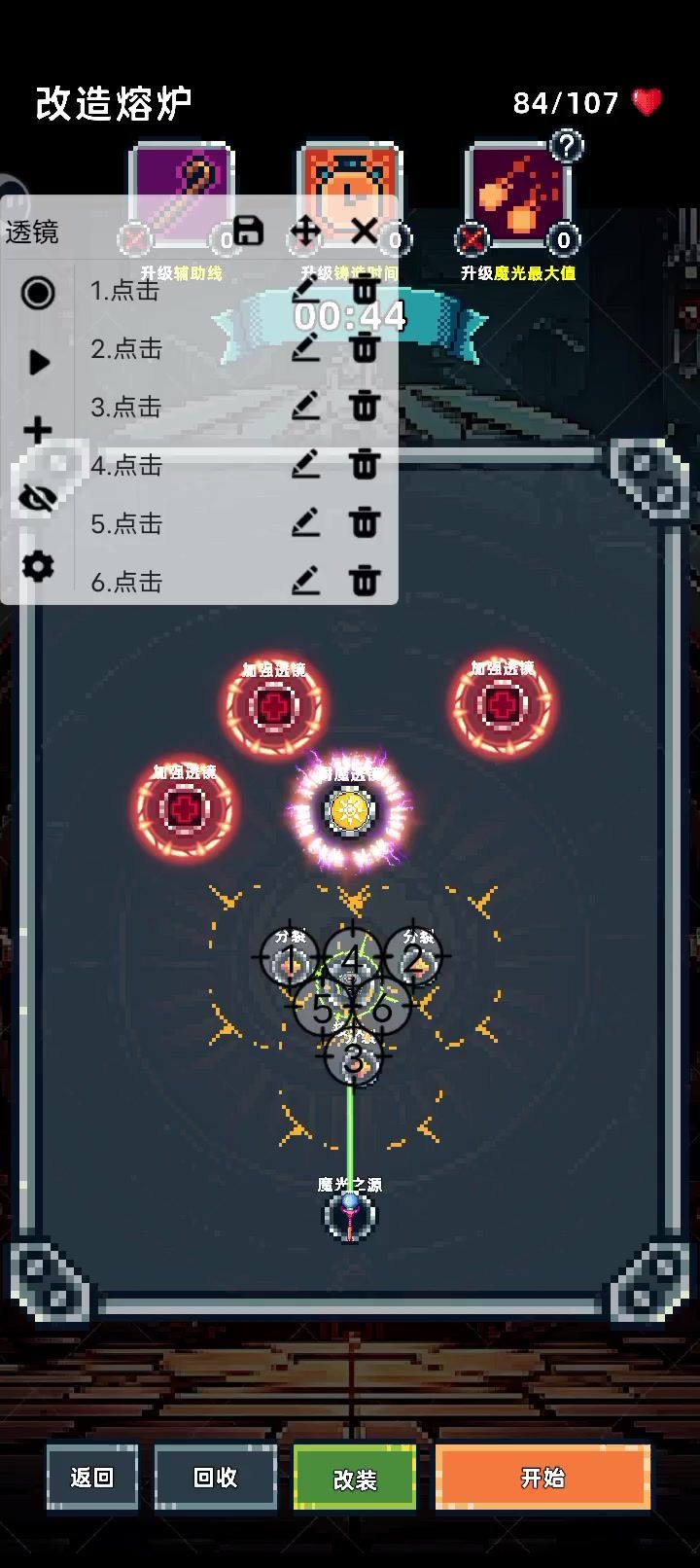The image size is (700, 1568).
Task: Tap the green 改装 button
Action: [355, 1478]
